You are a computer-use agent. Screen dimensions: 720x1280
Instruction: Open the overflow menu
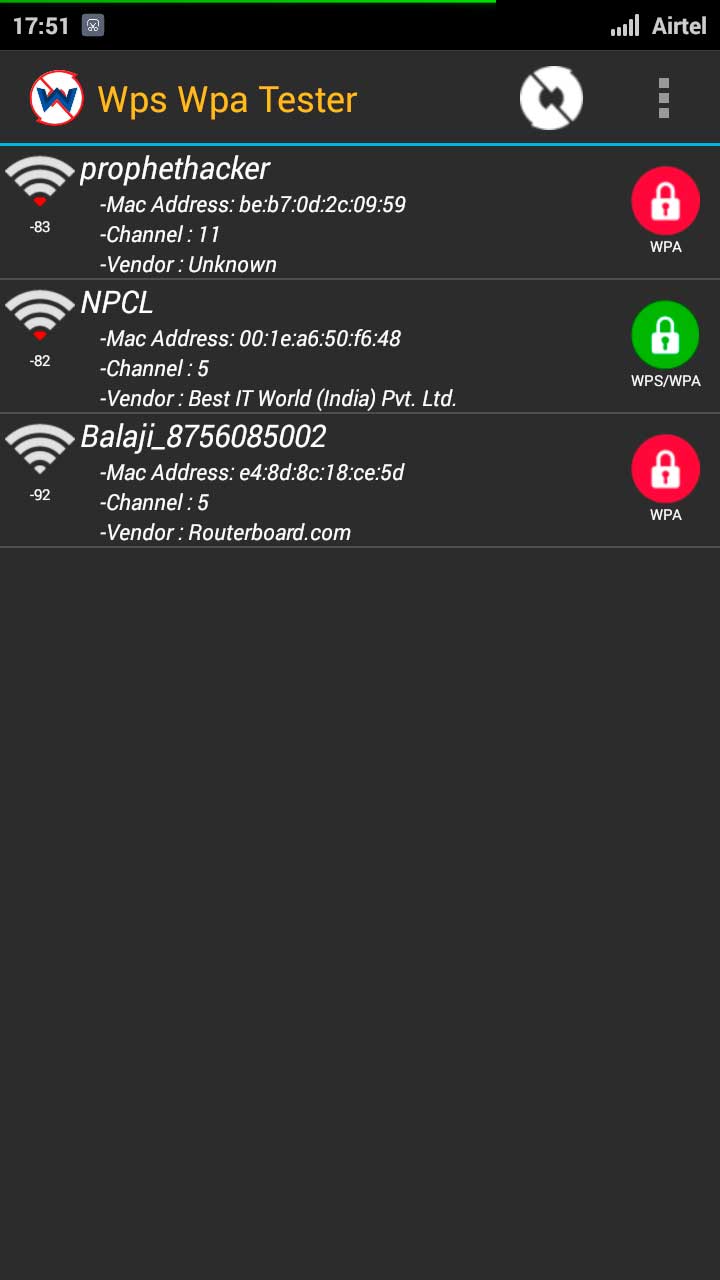pos(664,98)
